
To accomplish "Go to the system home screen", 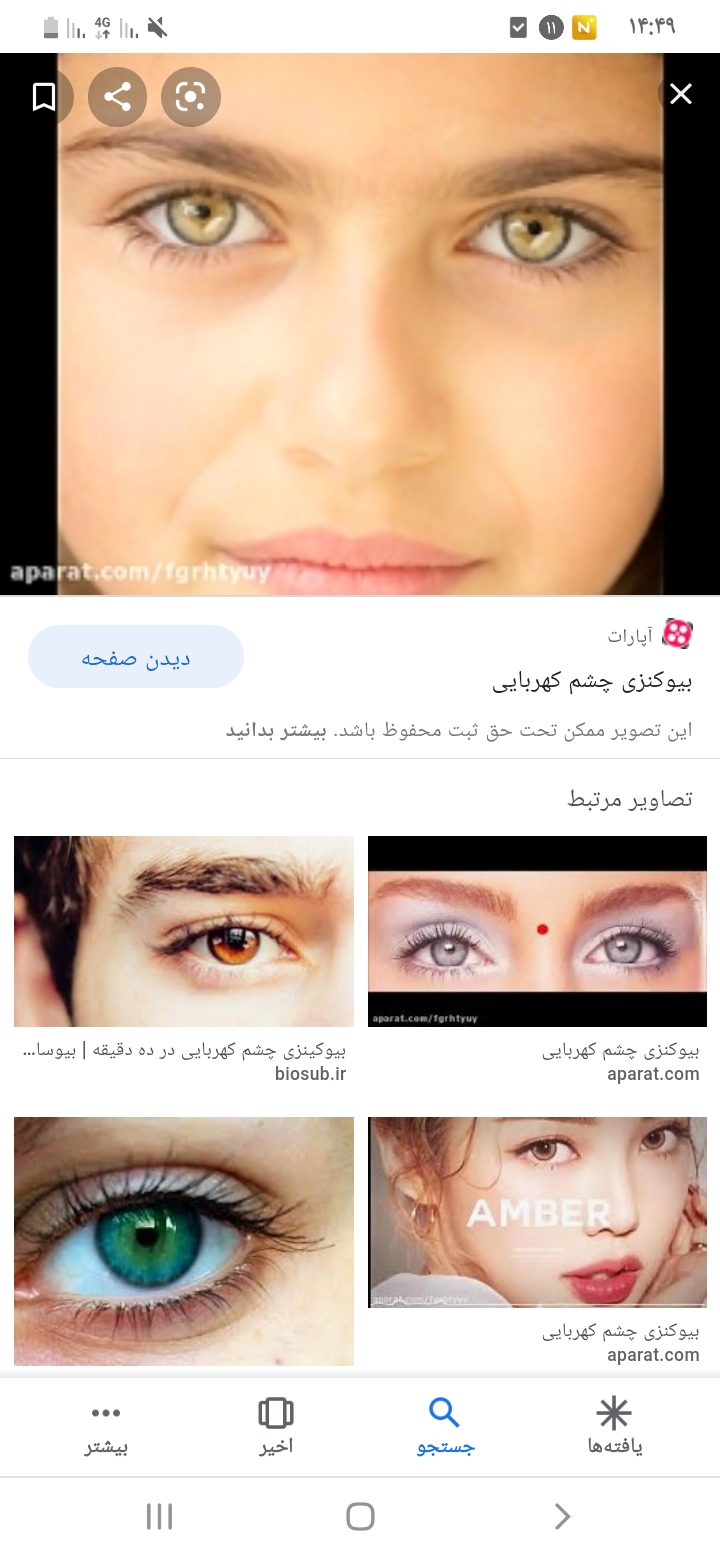I will [x=360, y=1516].
